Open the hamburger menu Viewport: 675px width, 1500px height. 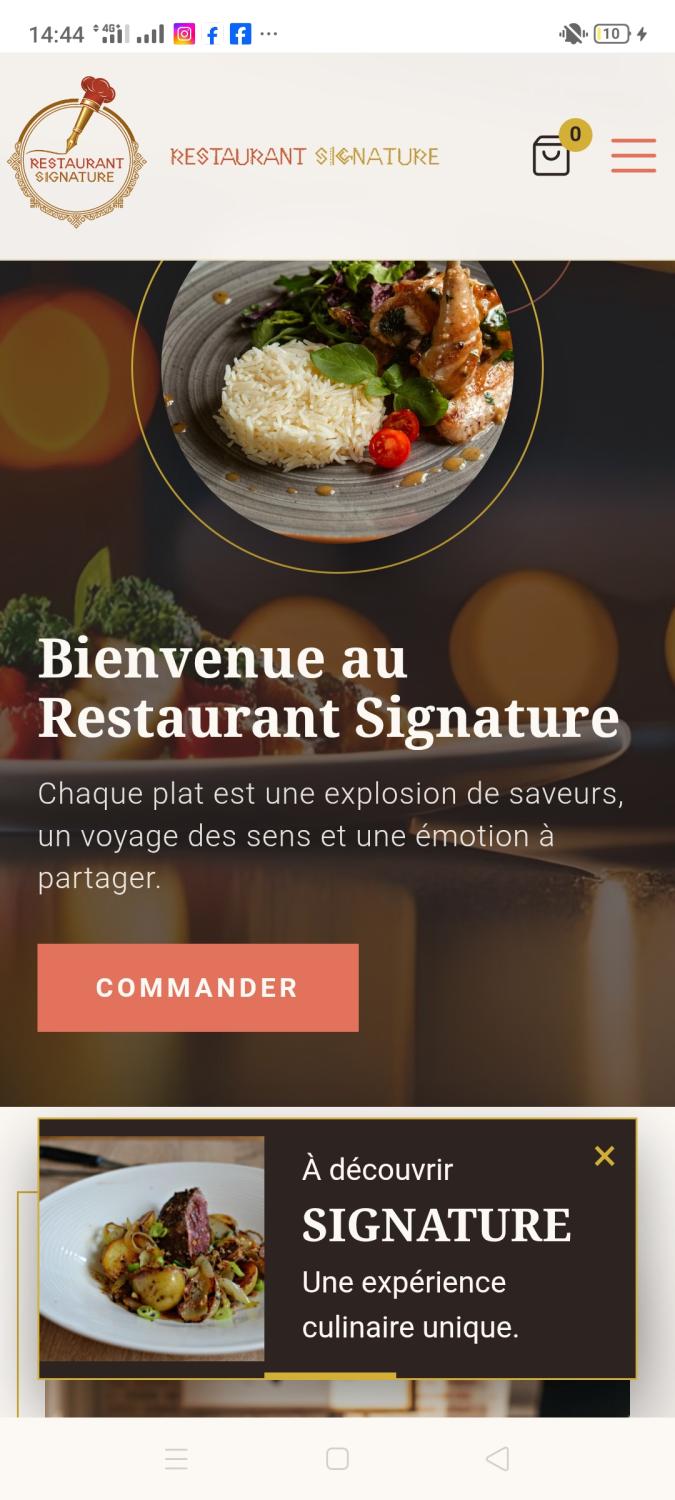633,156
